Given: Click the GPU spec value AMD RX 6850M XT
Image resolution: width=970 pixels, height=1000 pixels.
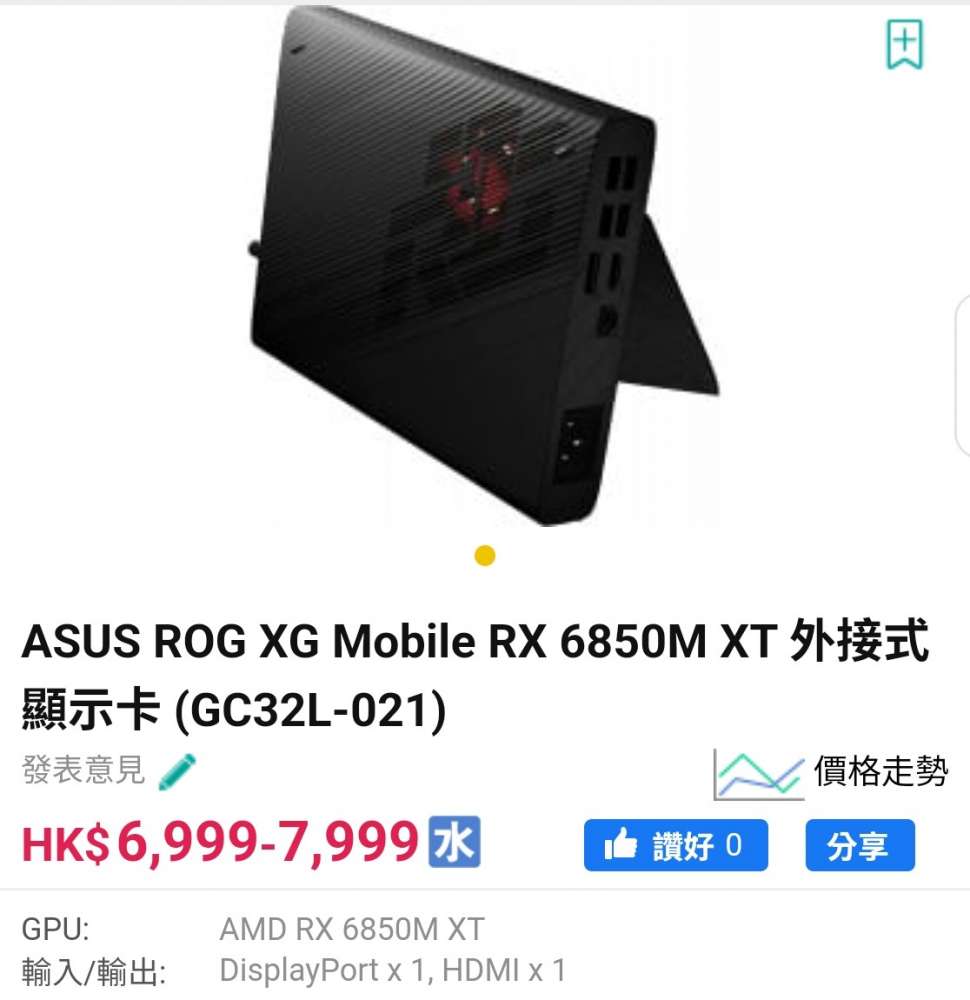Looking at the screenshot, I should (350, 929).
